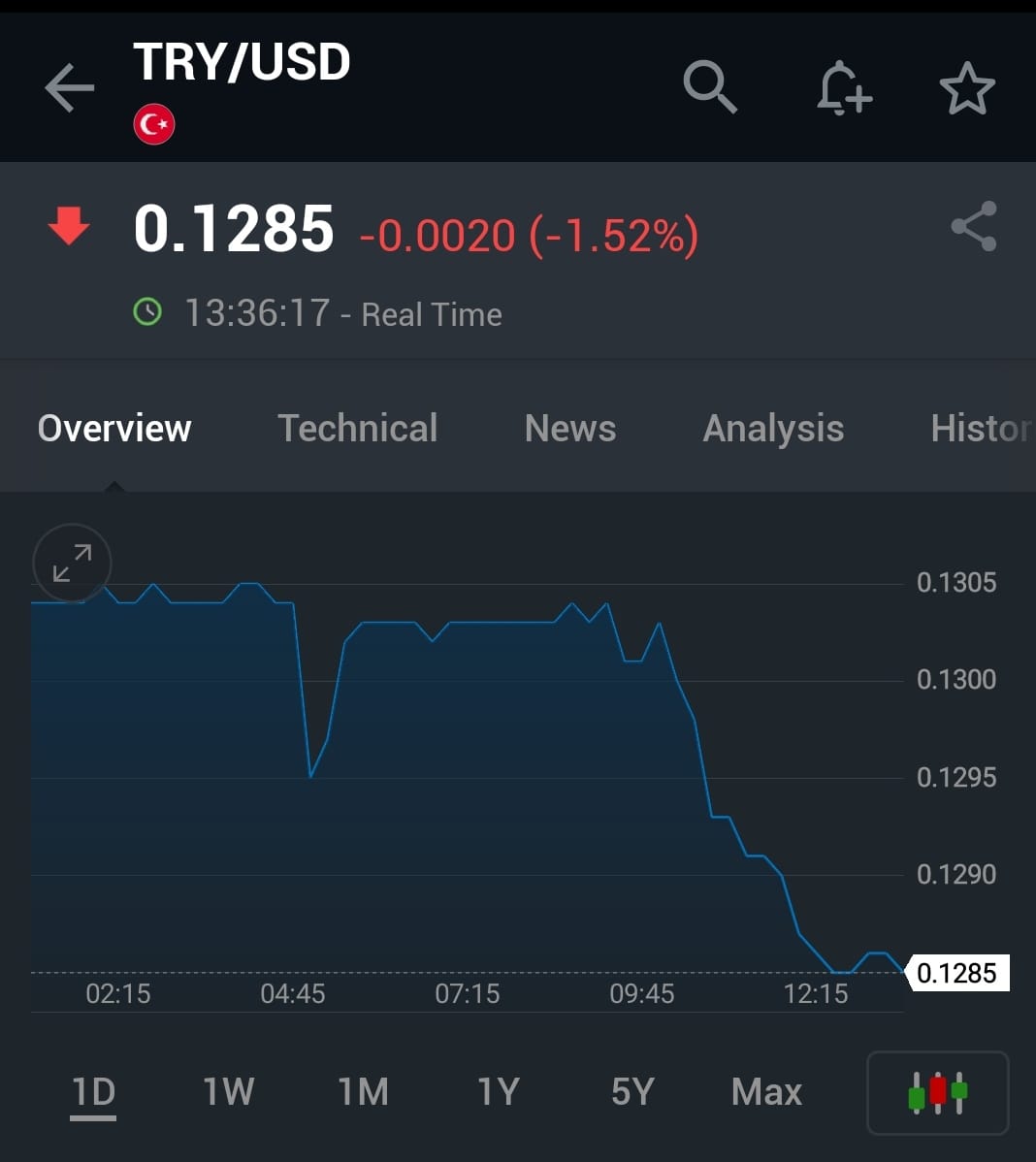The height and width of the screenshot is (1162, 1036).
Task: Select the 1D chart range
Action: point(93,1092)
